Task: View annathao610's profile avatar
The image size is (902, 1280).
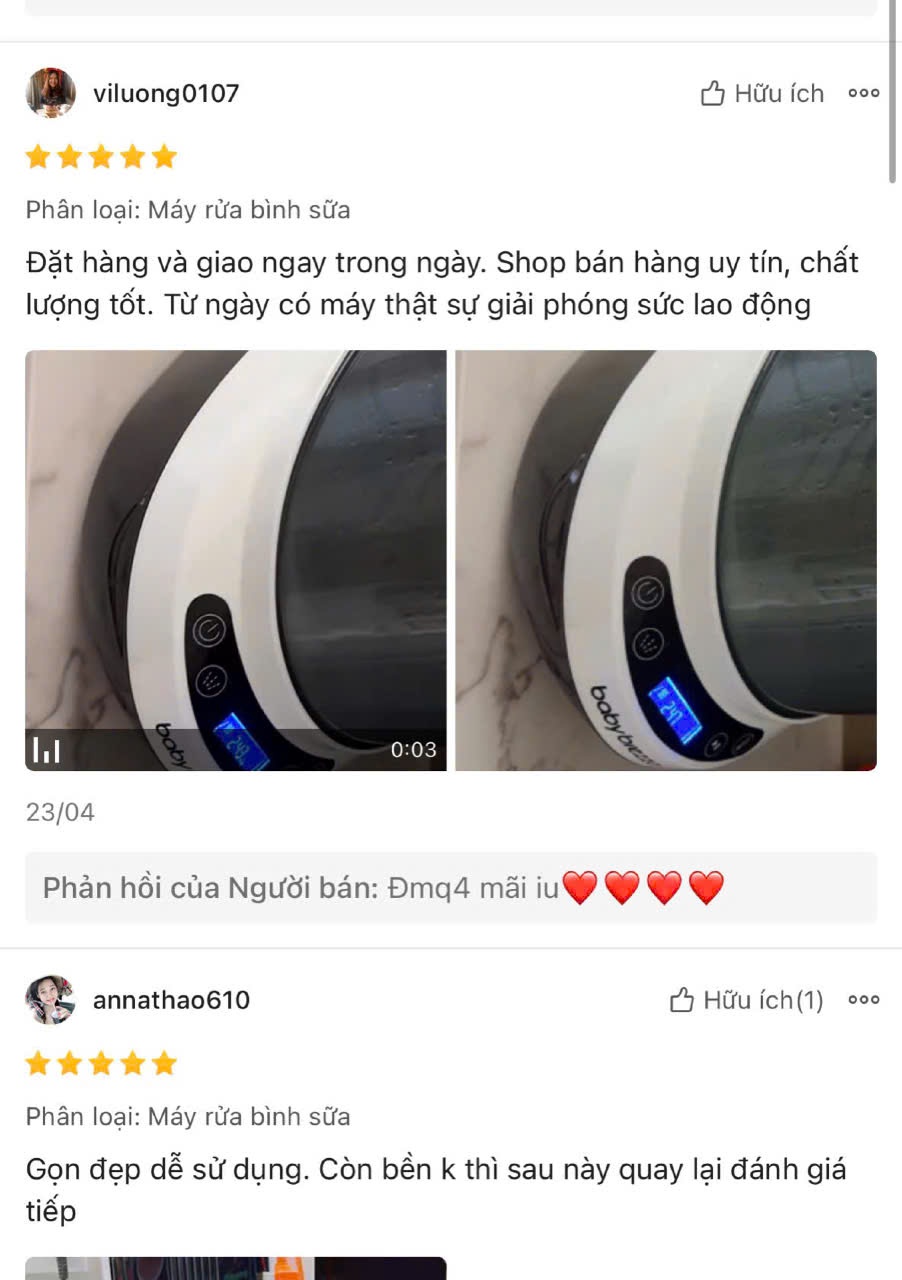Action: [x=50, y=1000]
